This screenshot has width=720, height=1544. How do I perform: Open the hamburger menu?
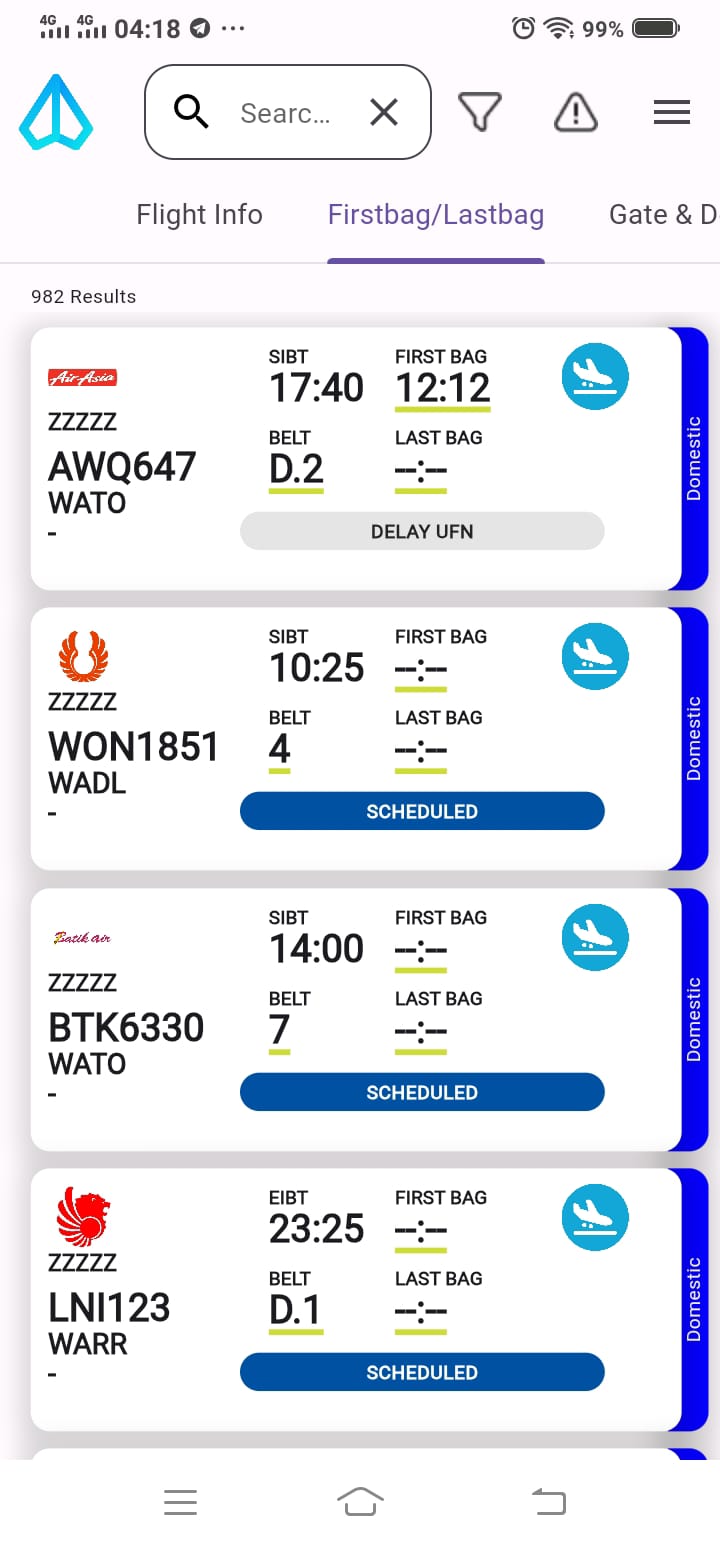[x=672, y=112]
